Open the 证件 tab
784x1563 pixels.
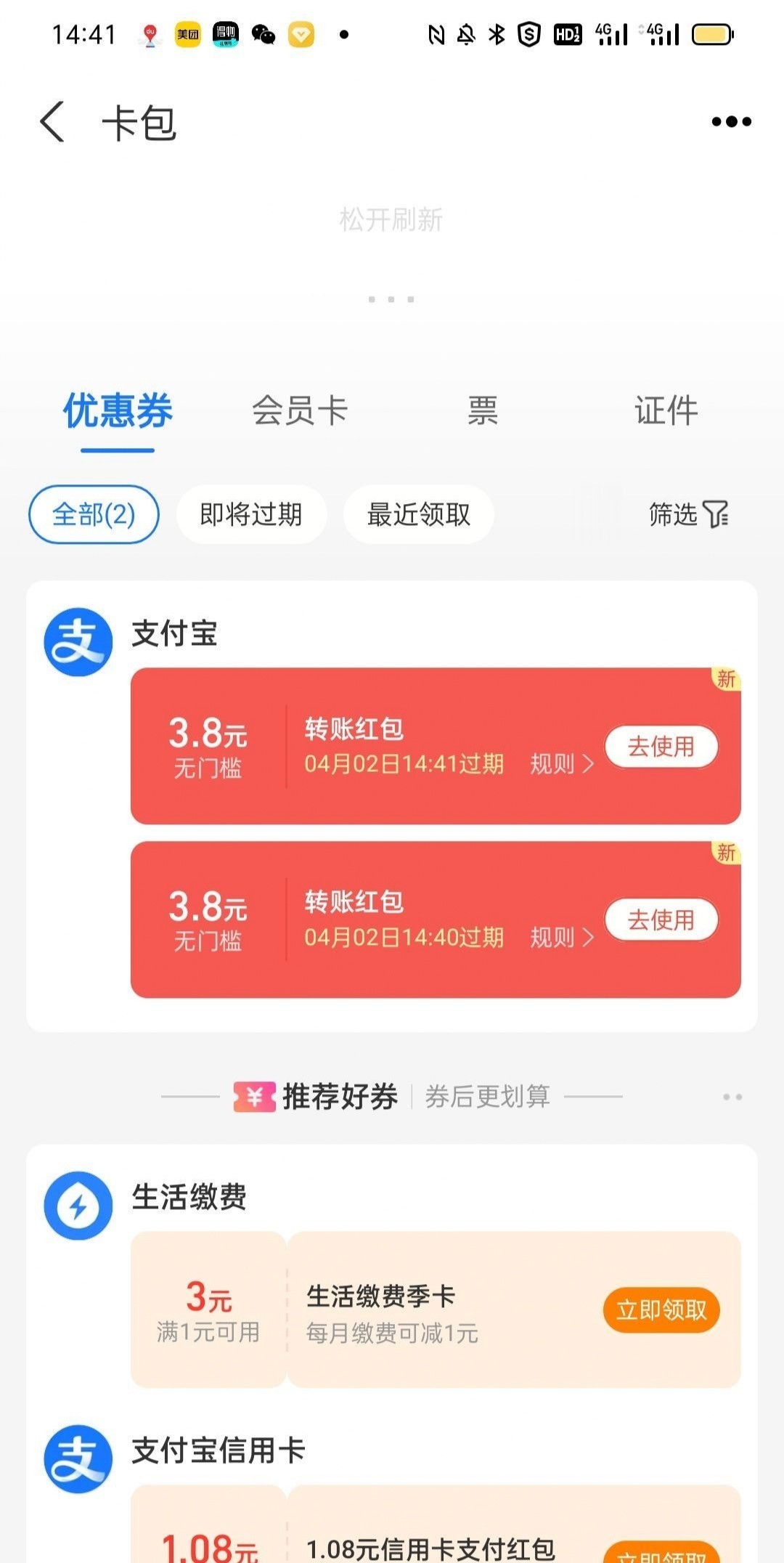[x=666, y=410]
